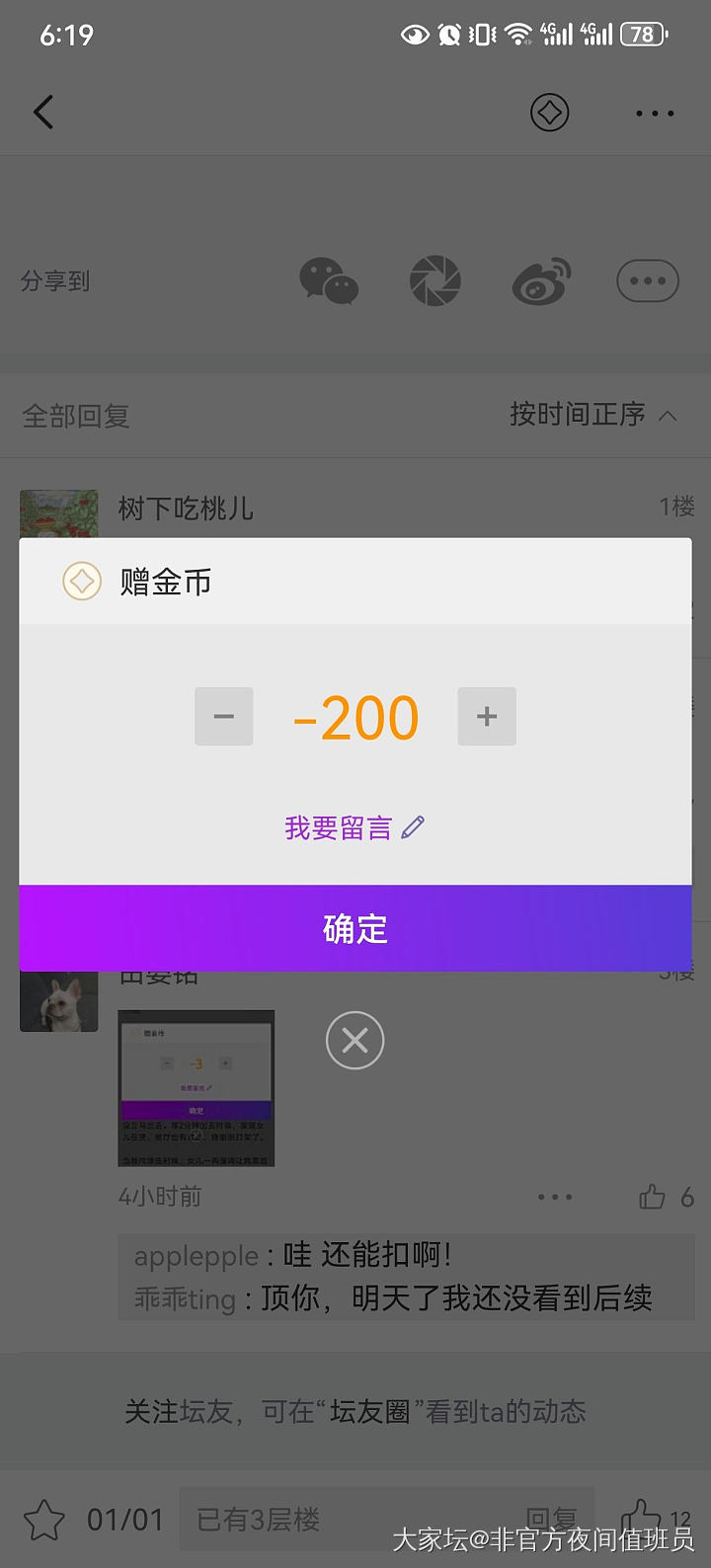Decrease the gold coin amount with minus
The image size is (711, 1568).
(224, 717)
